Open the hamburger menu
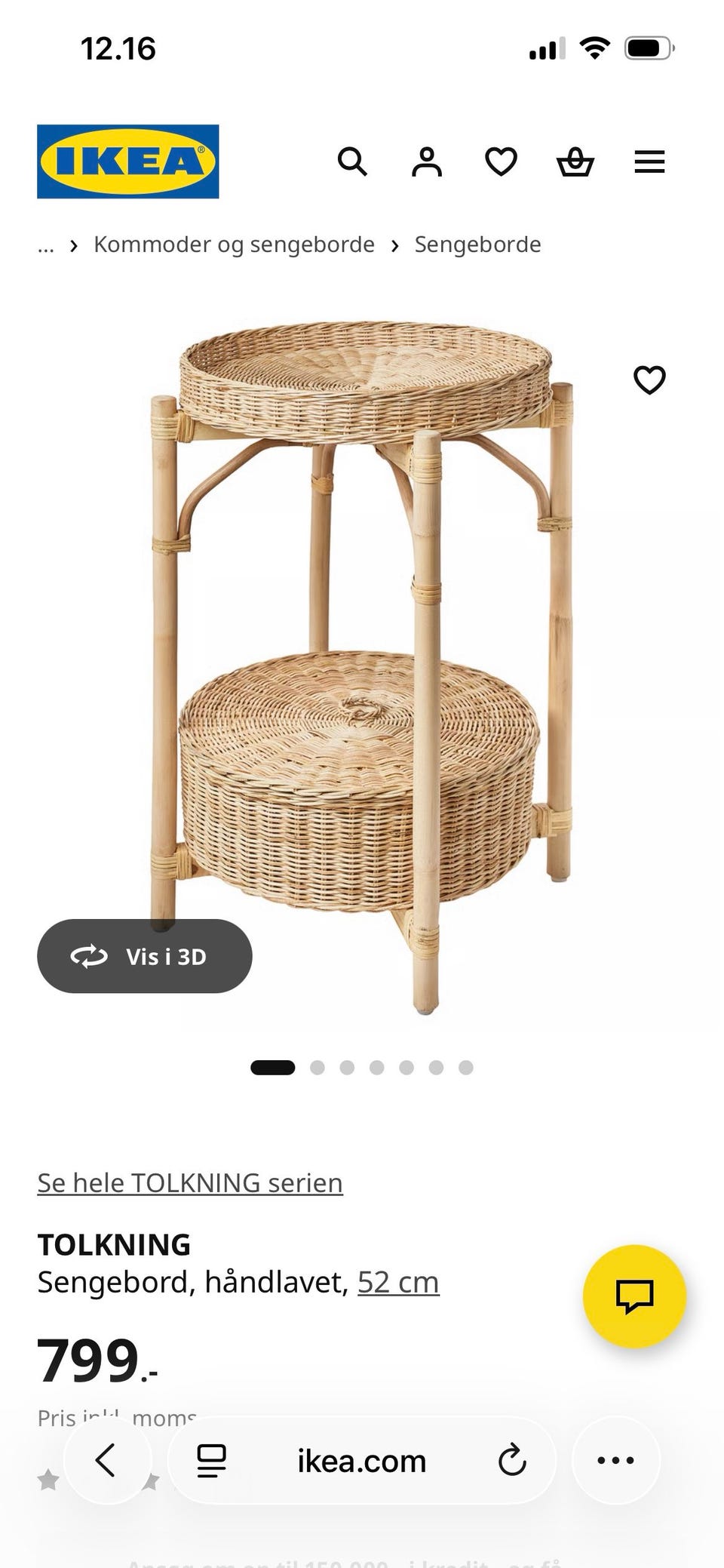This screenshot has height=1568, width=724. (x=649, y=161)
